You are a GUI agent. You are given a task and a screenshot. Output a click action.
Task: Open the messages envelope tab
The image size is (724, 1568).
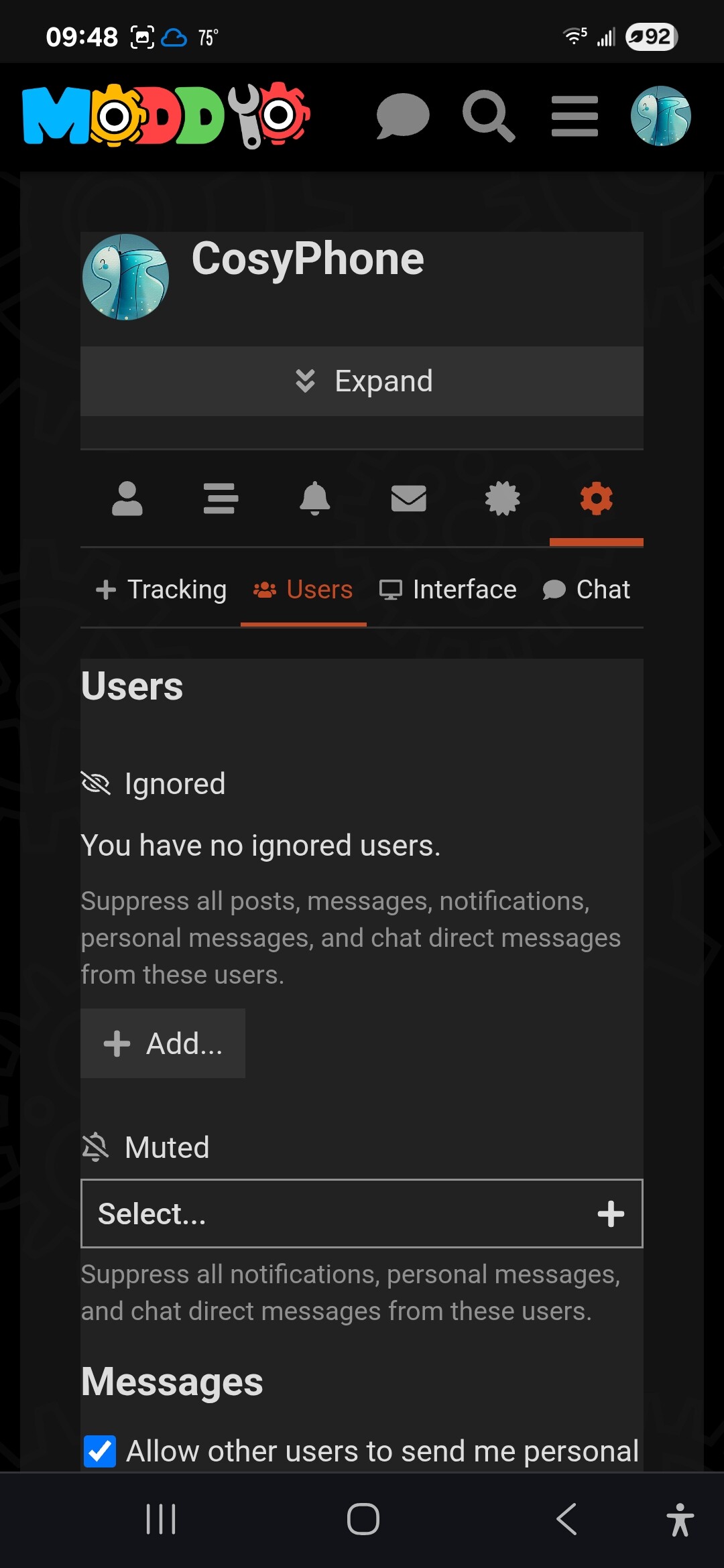pyautogui.click(x=409, y=499)
